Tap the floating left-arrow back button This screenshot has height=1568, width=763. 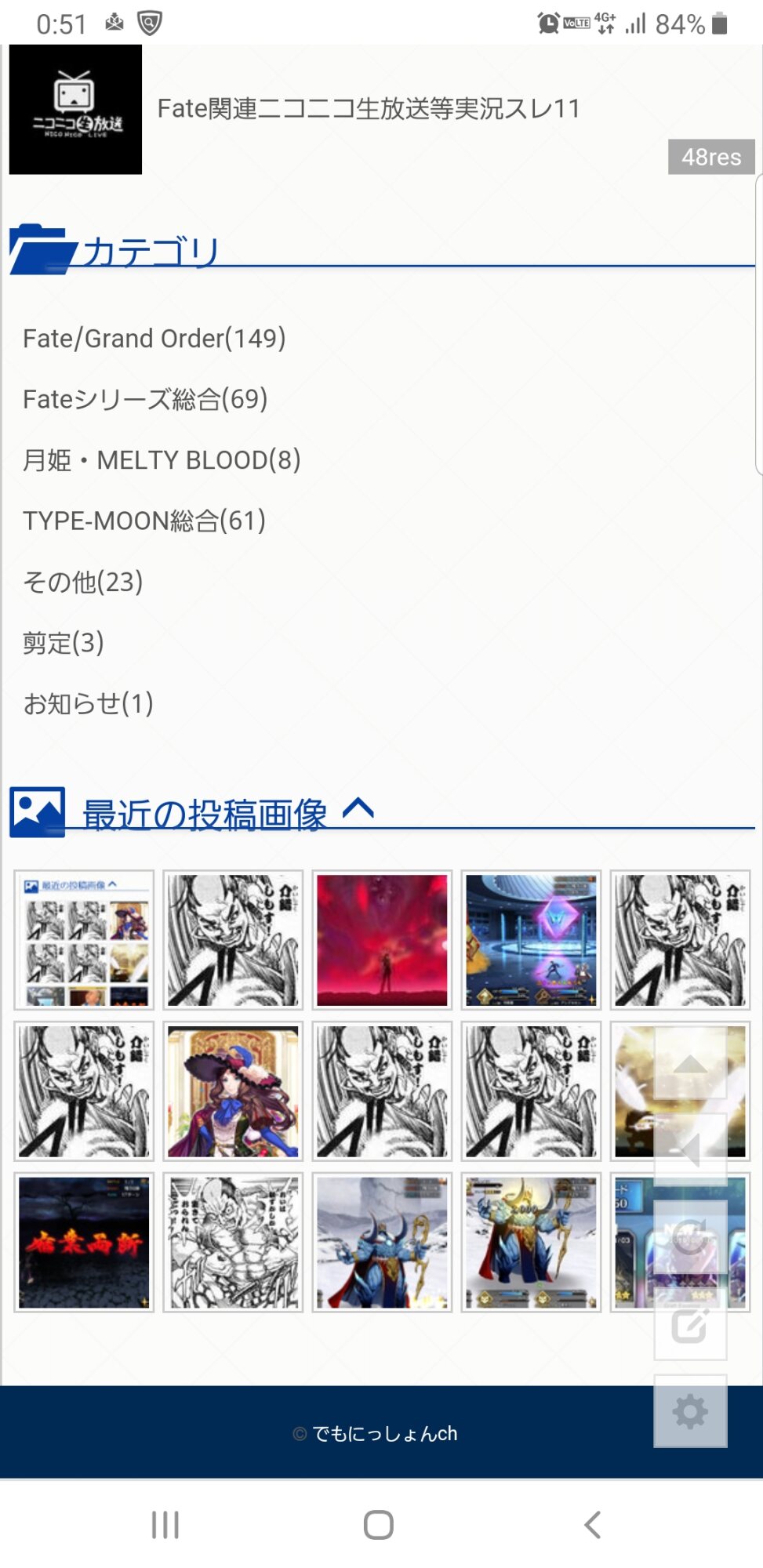click(690, 1150)
